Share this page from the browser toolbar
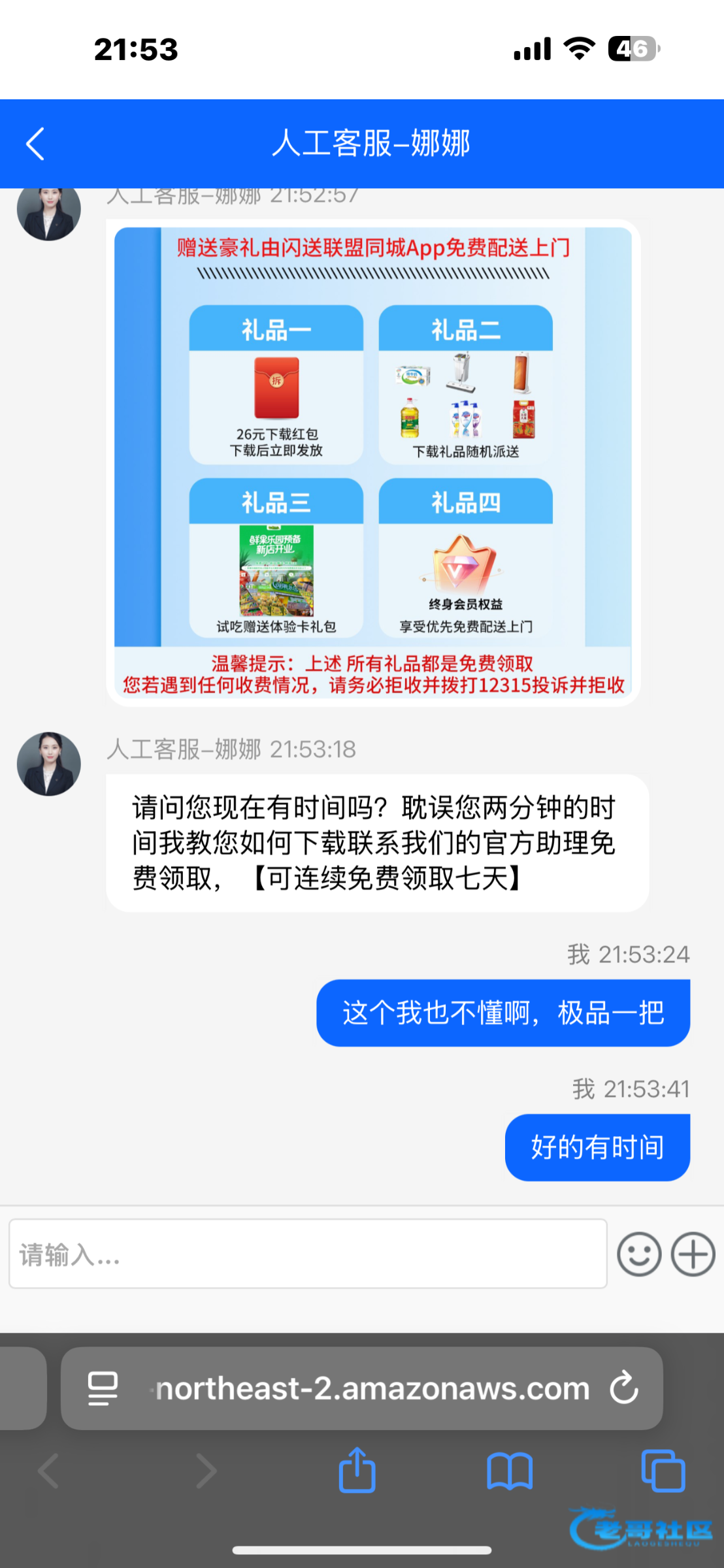 (x=357, y=1470)
